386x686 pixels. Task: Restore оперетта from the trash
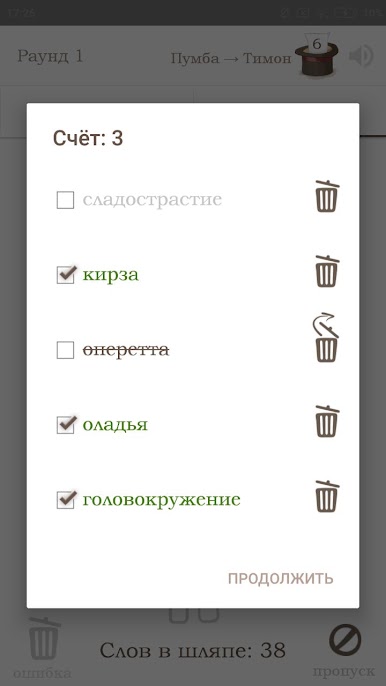[326, 337]
